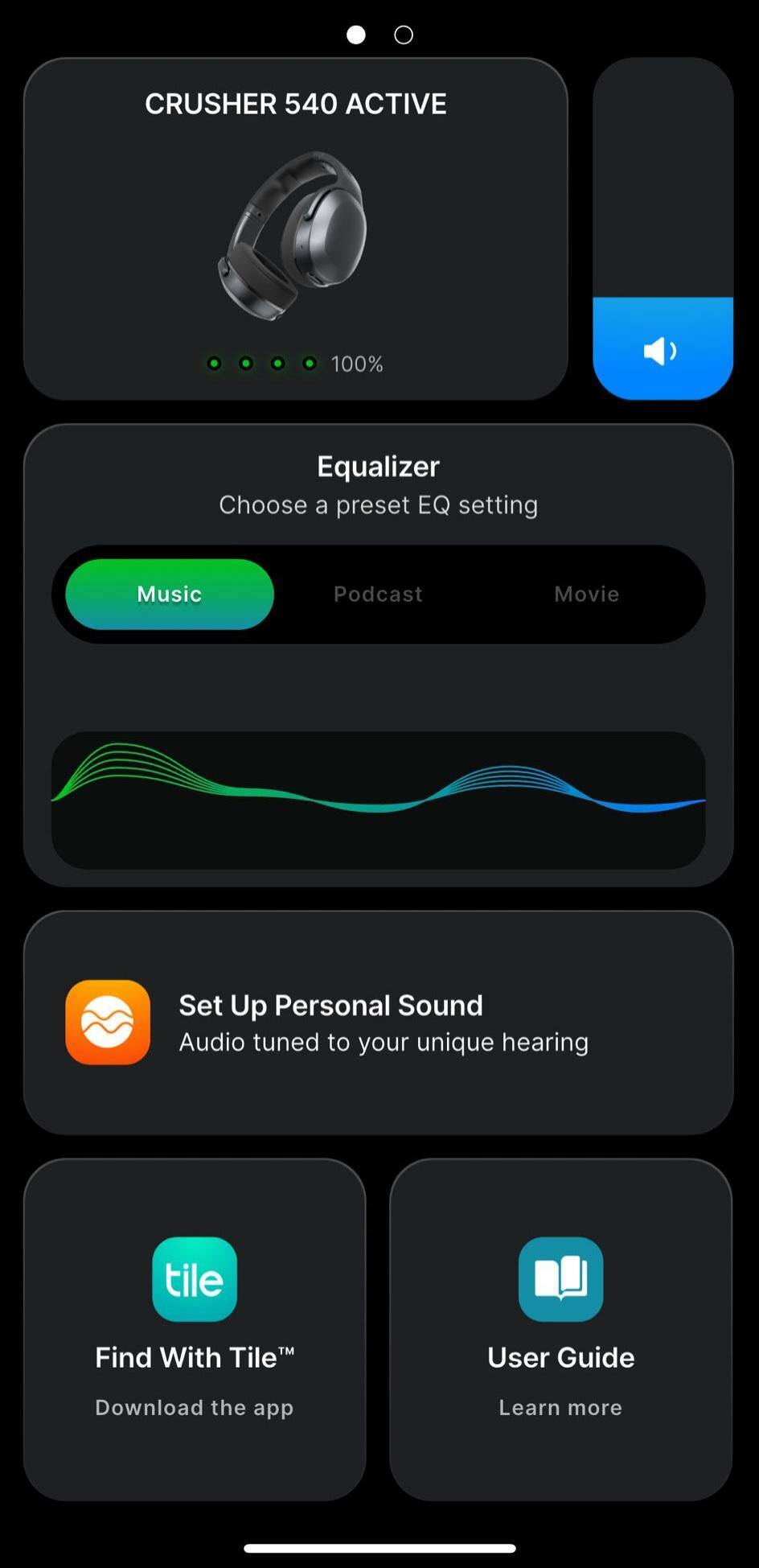Open the User Guide card

pyautogui.click(x=560, y=1329)
